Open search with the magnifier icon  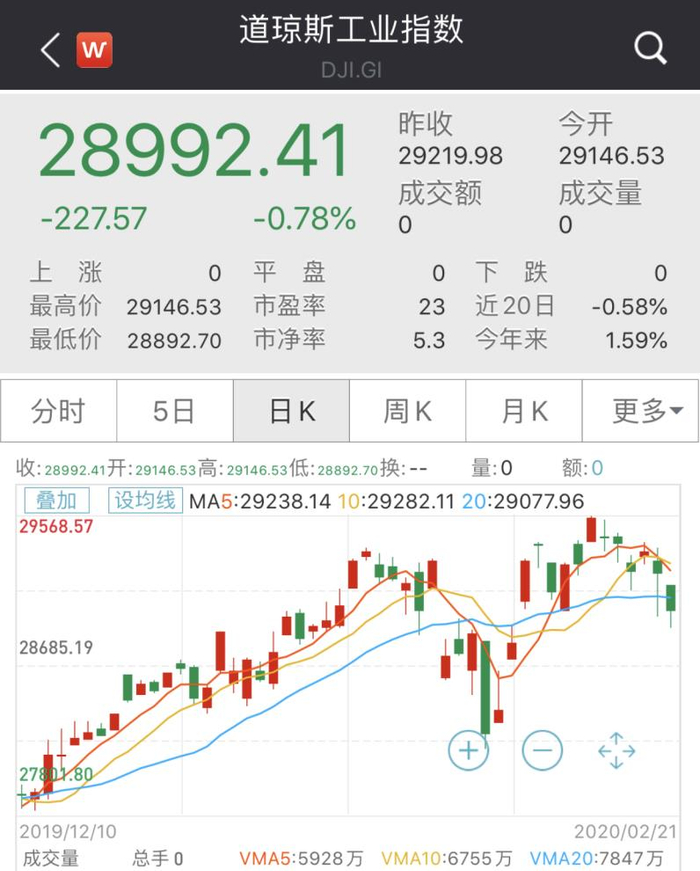(x=651, y=48)
